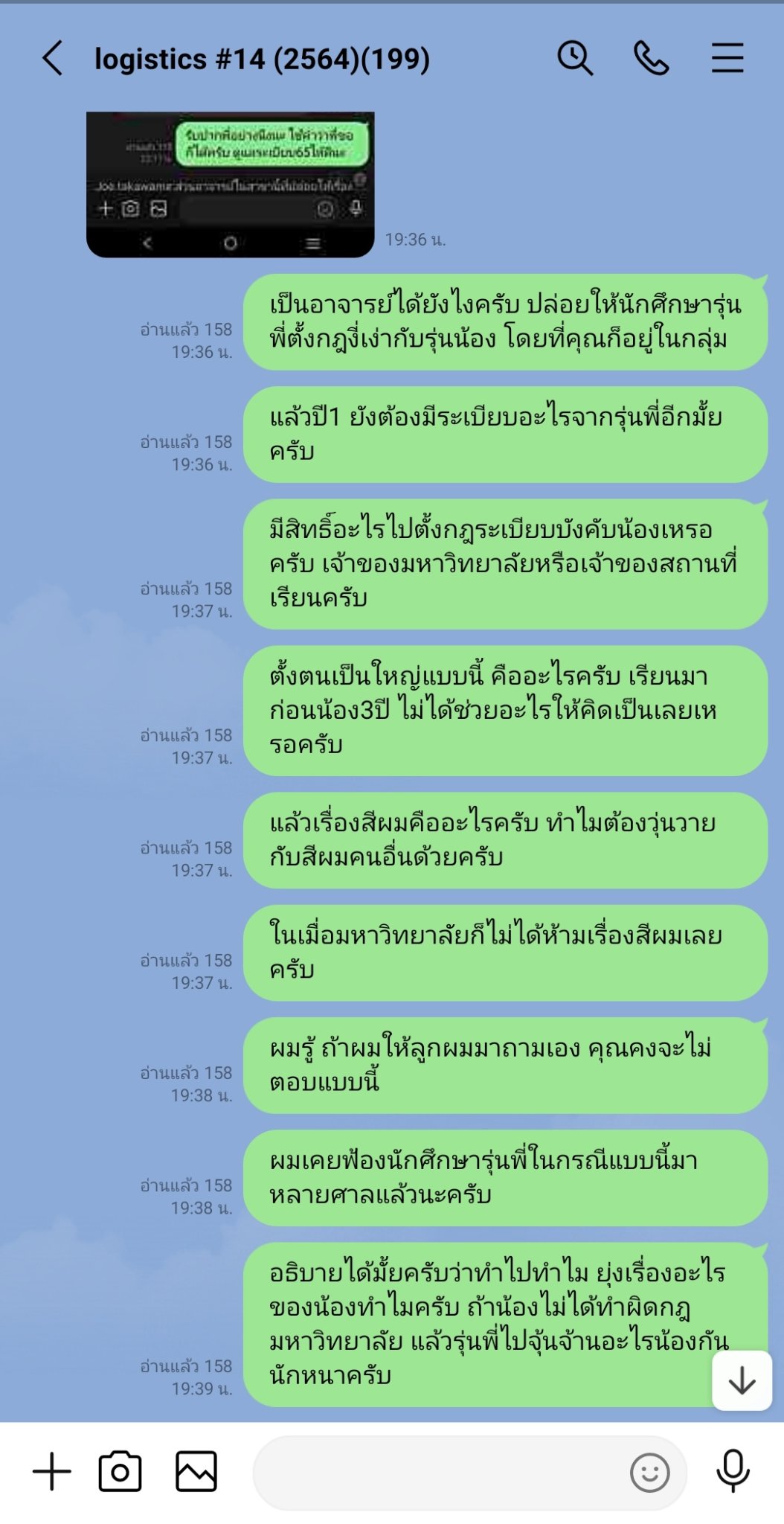Open the emoji sticker picker

649,1473
